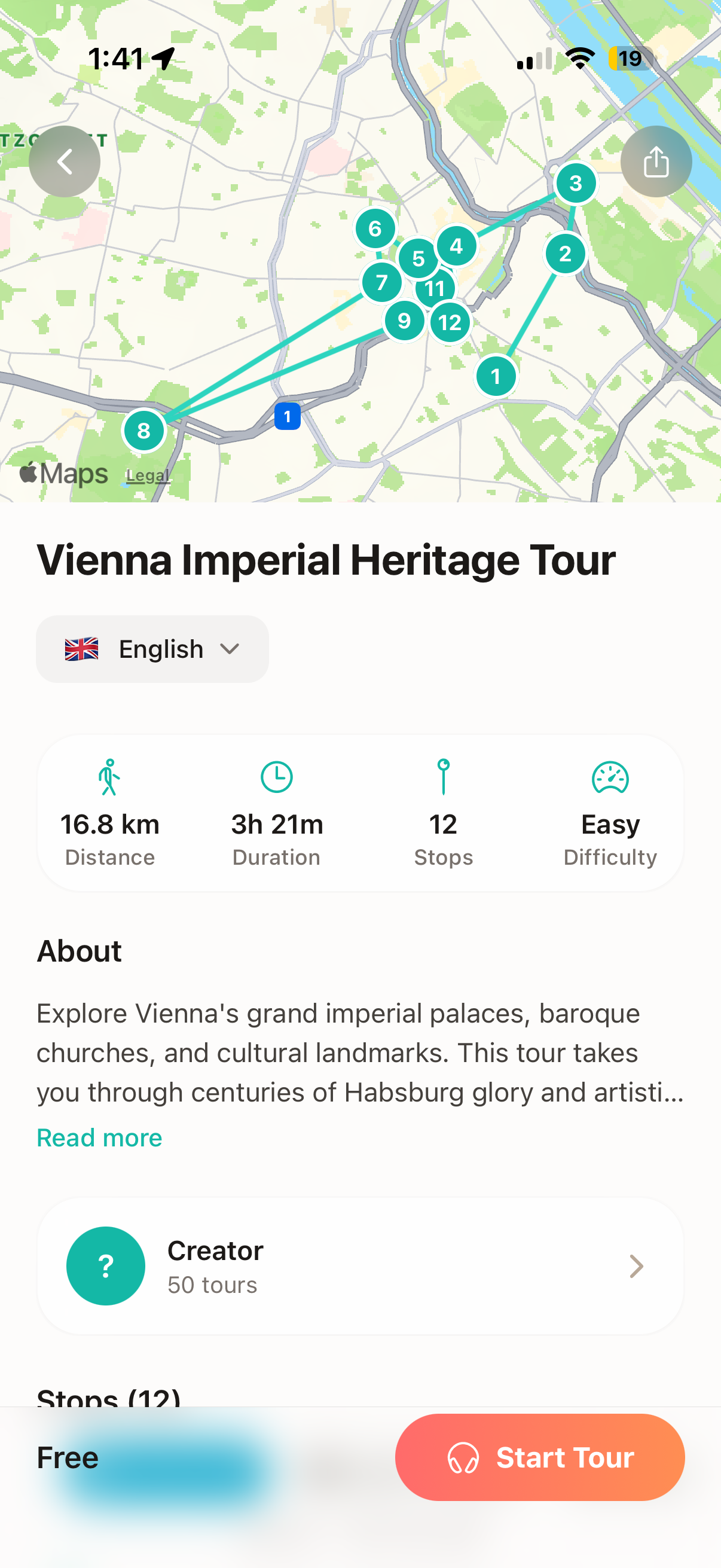Viewport: 721px width, 1568px height.
Task: Open the Legal link on the map
Action: click(147, 475)
